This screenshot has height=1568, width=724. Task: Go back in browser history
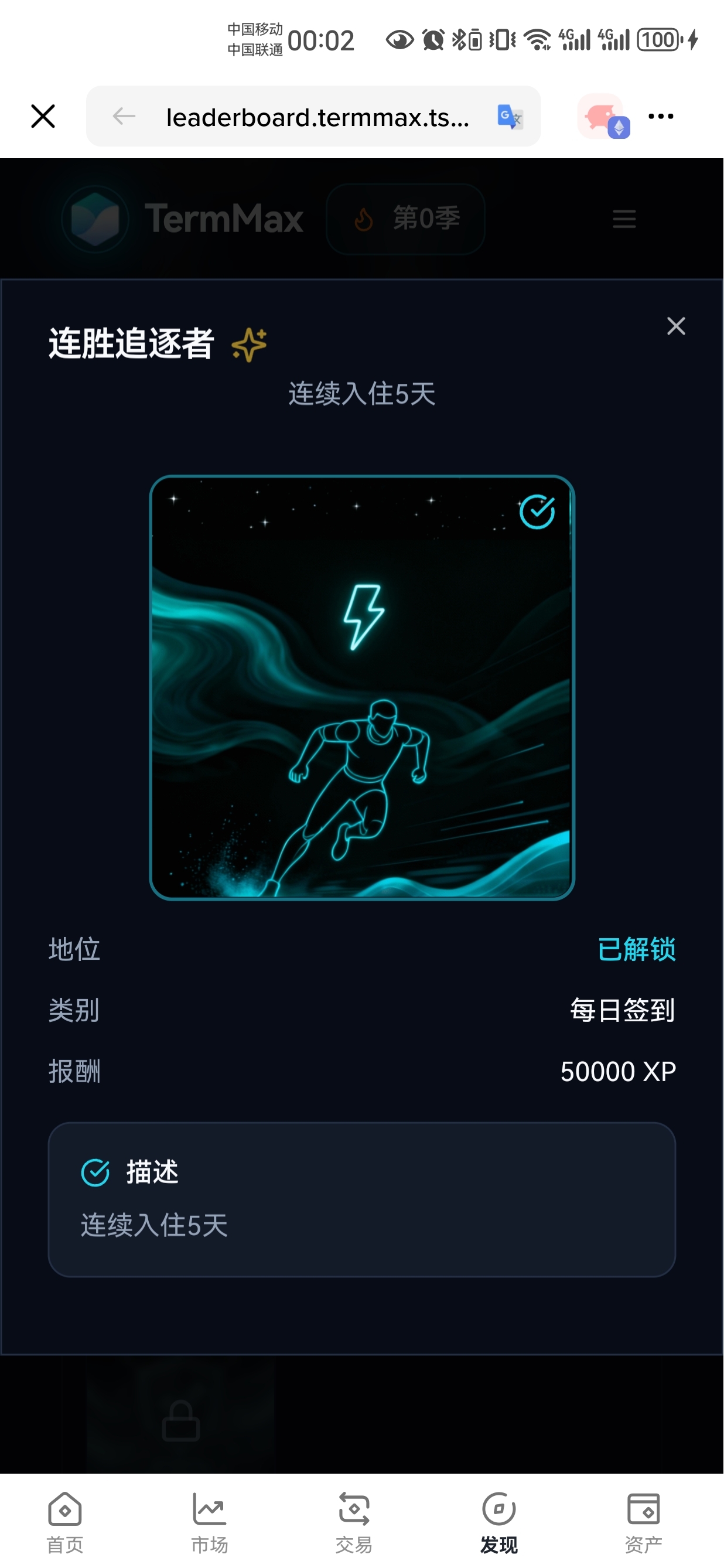pyautogui.click(x=124, y=116)
